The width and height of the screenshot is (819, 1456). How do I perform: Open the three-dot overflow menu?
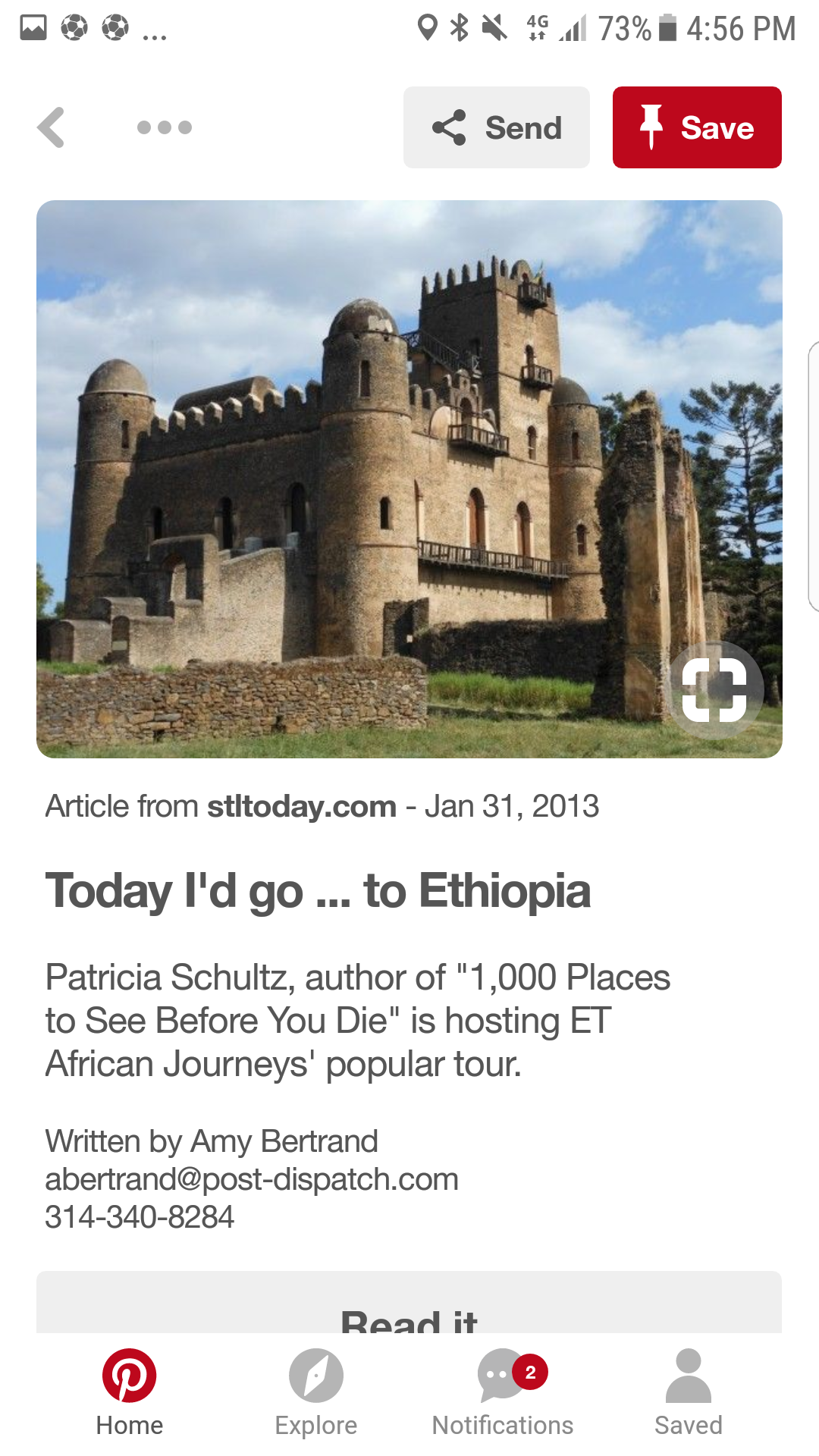164,127
